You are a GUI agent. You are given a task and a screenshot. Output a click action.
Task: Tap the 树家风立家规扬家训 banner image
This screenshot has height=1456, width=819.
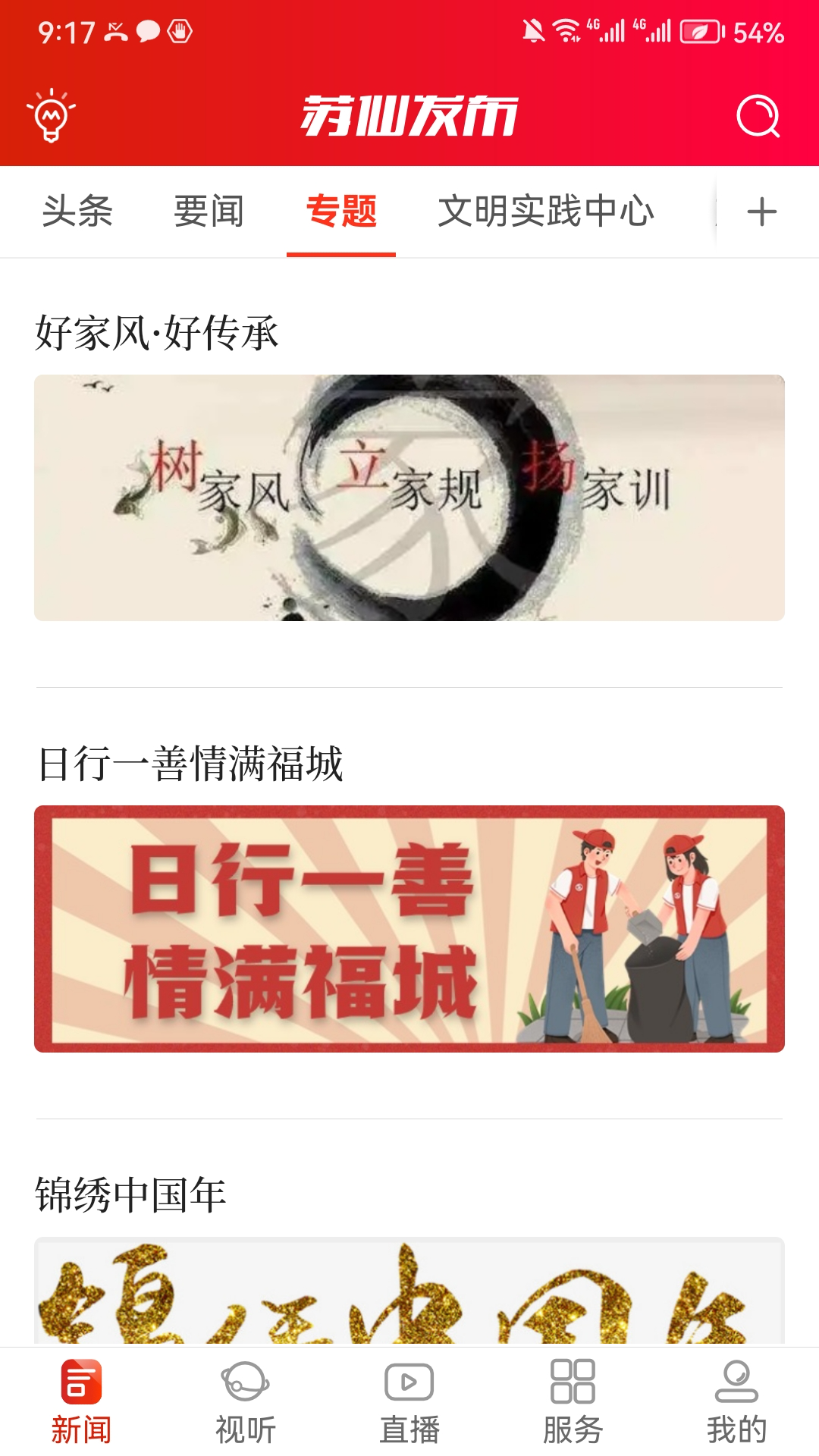click(x=409, y=496)
